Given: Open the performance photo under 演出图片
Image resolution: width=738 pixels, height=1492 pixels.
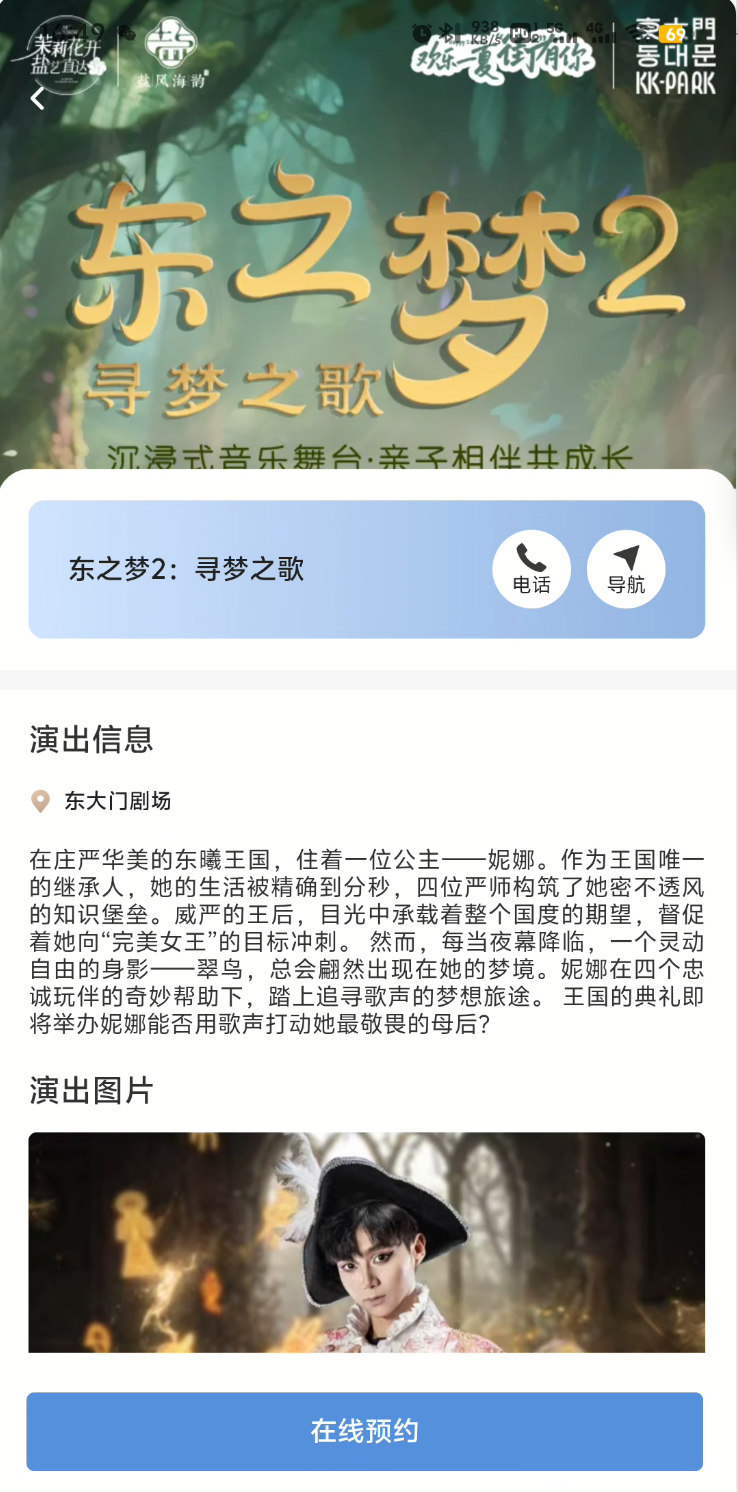Looking at the screenshot, I should (367, 1242).
